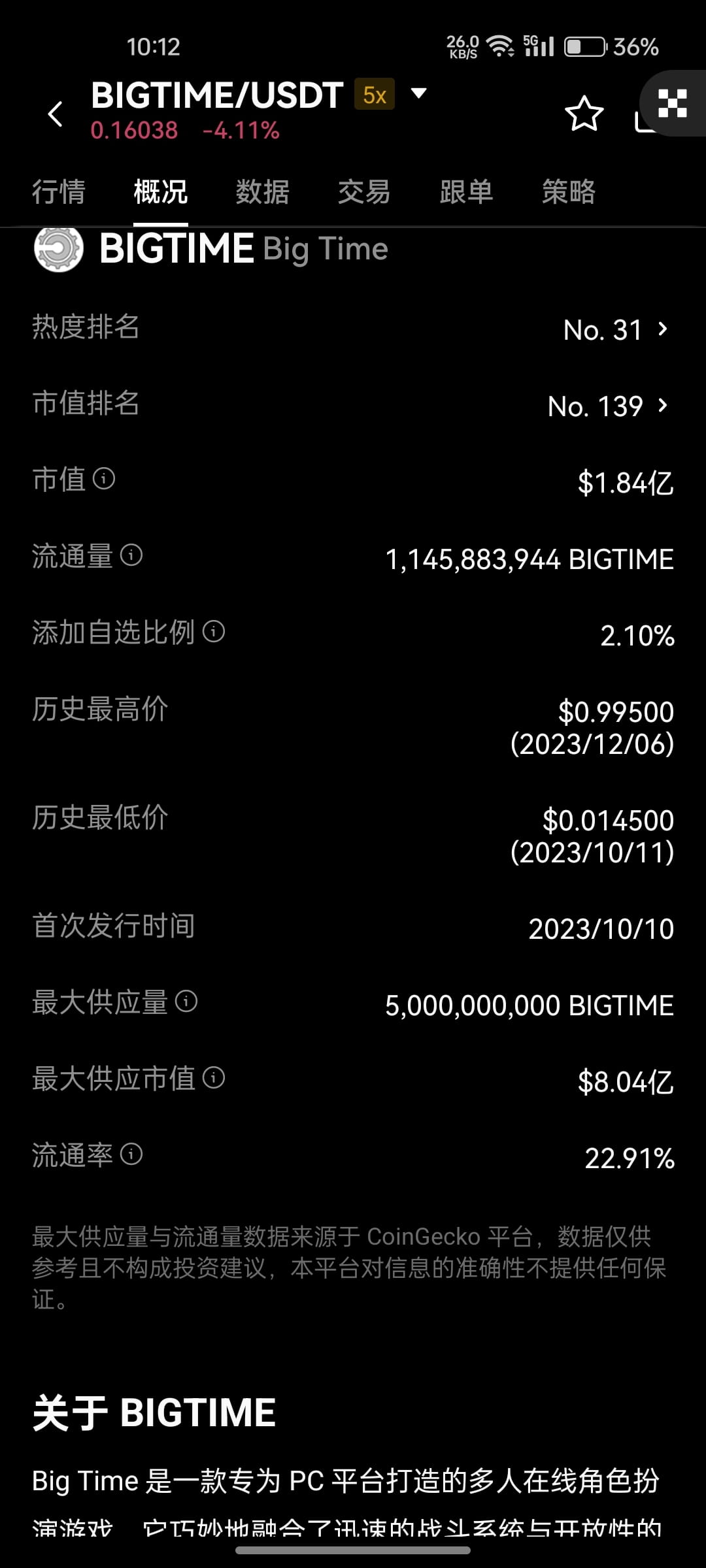706x1568 pixels.
Task: Show info about 最大供应量
Action: pyautogui.click(x=186, y=1001)
